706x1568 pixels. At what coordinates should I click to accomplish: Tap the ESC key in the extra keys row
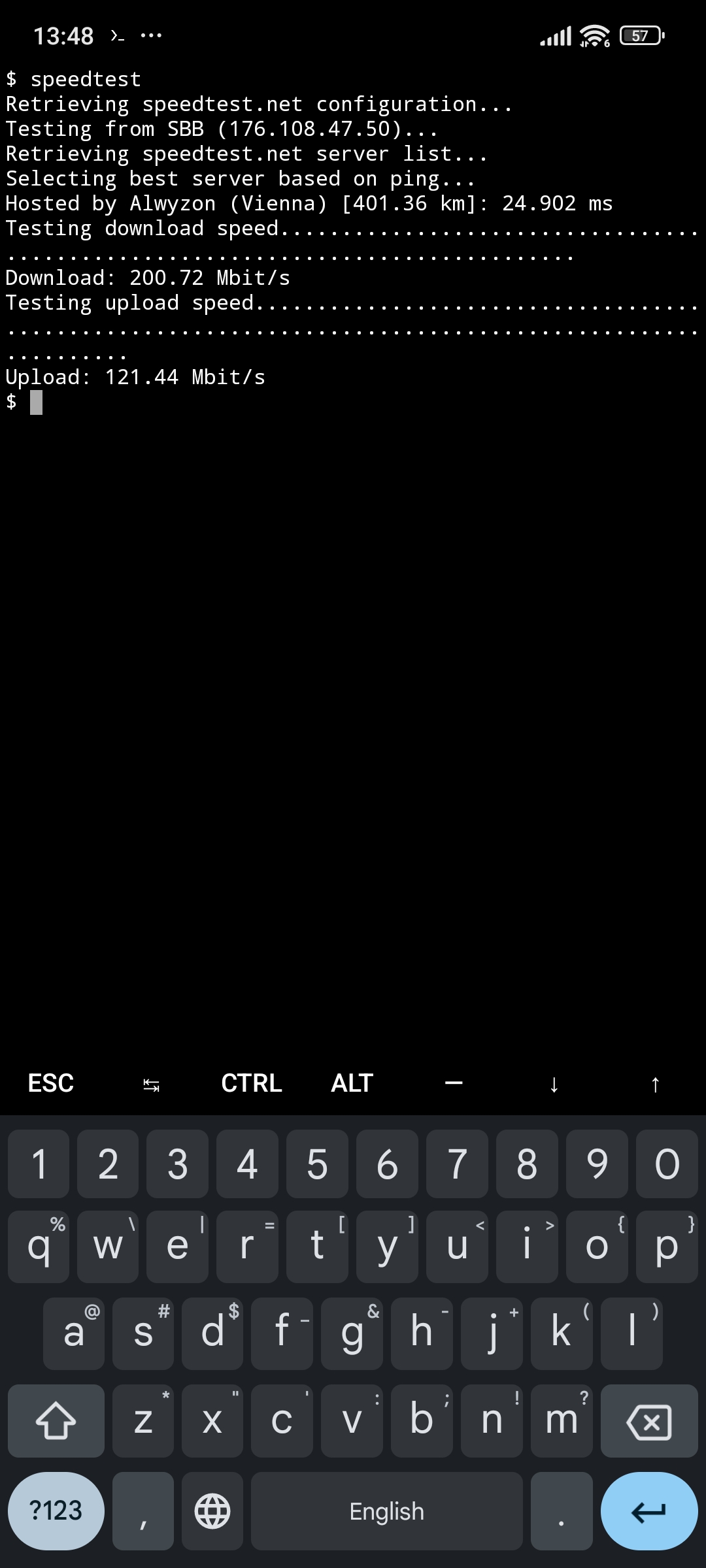(51, 1084)
